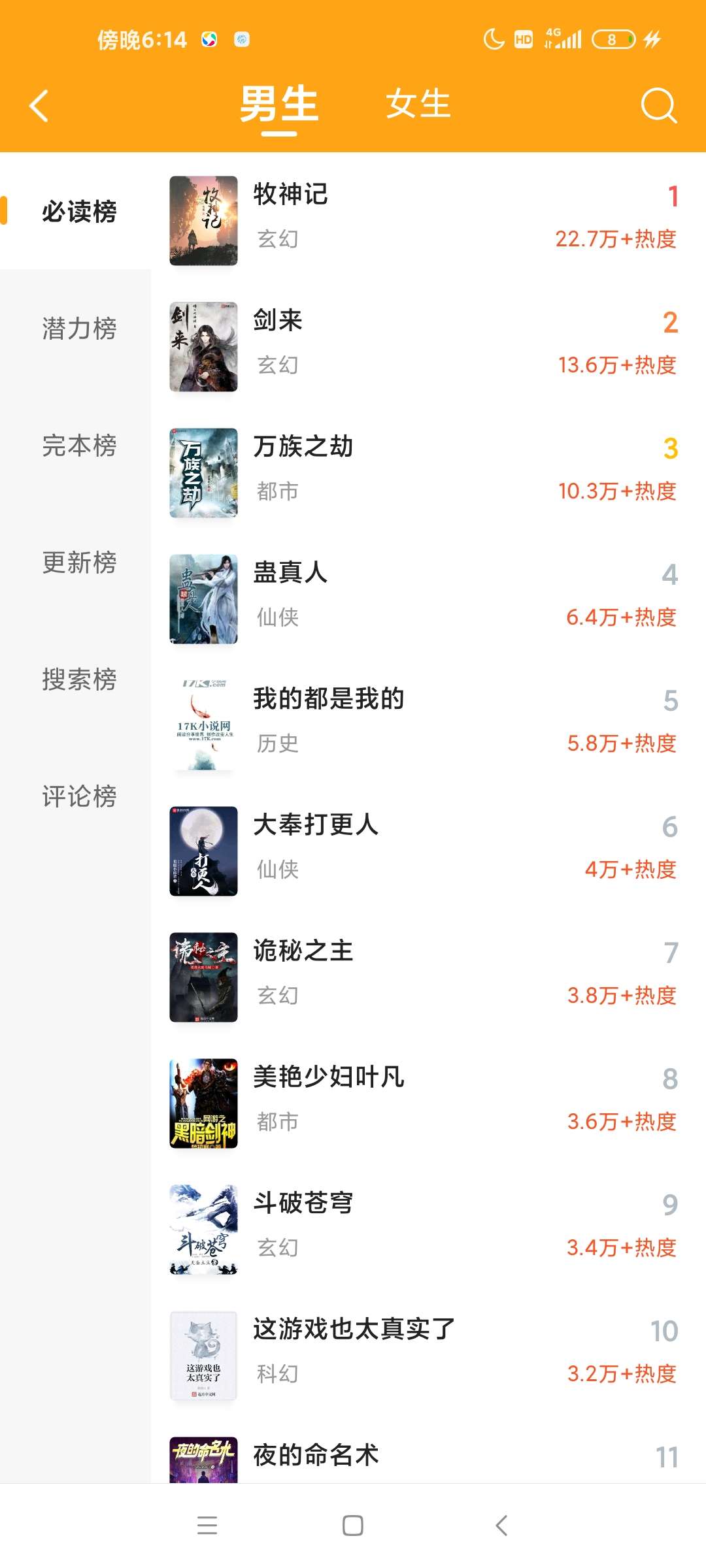Image resolution: width=706 pixels, height=1568 pixels.
Task: Go back using the top-left arrow
Action: pyautogui.click(x=39, y=106)
